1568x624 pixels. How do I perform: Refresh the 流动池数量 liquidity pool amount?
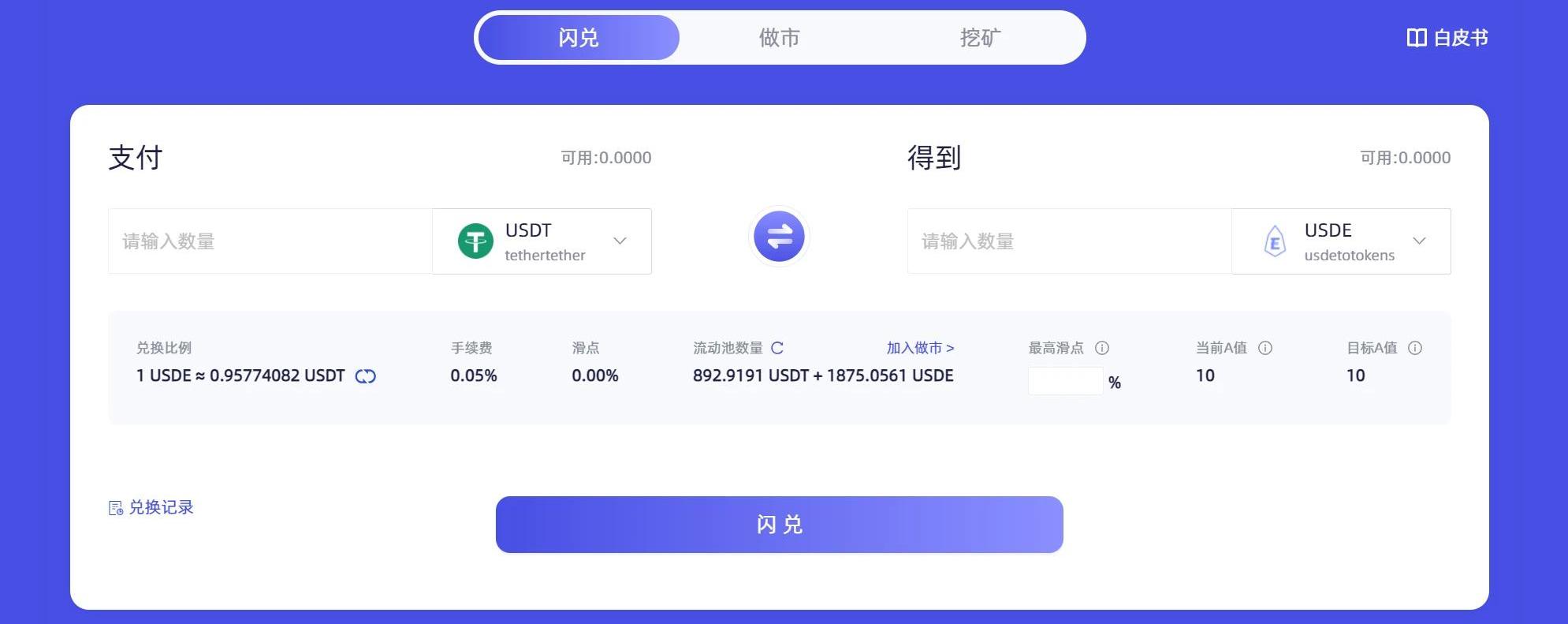click(x=777, y=348)
